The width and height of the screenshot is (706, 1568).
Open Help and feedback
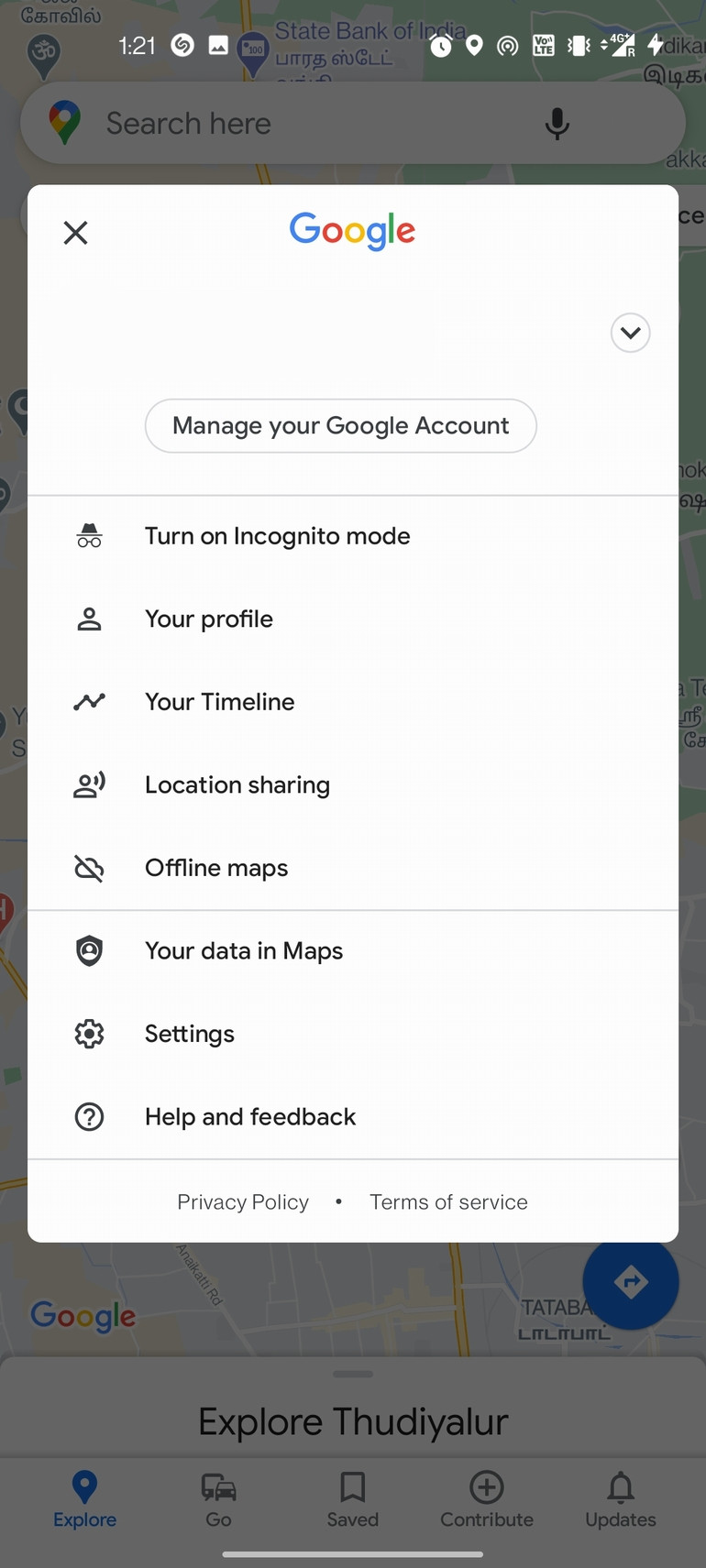[x=353, y=1117]
